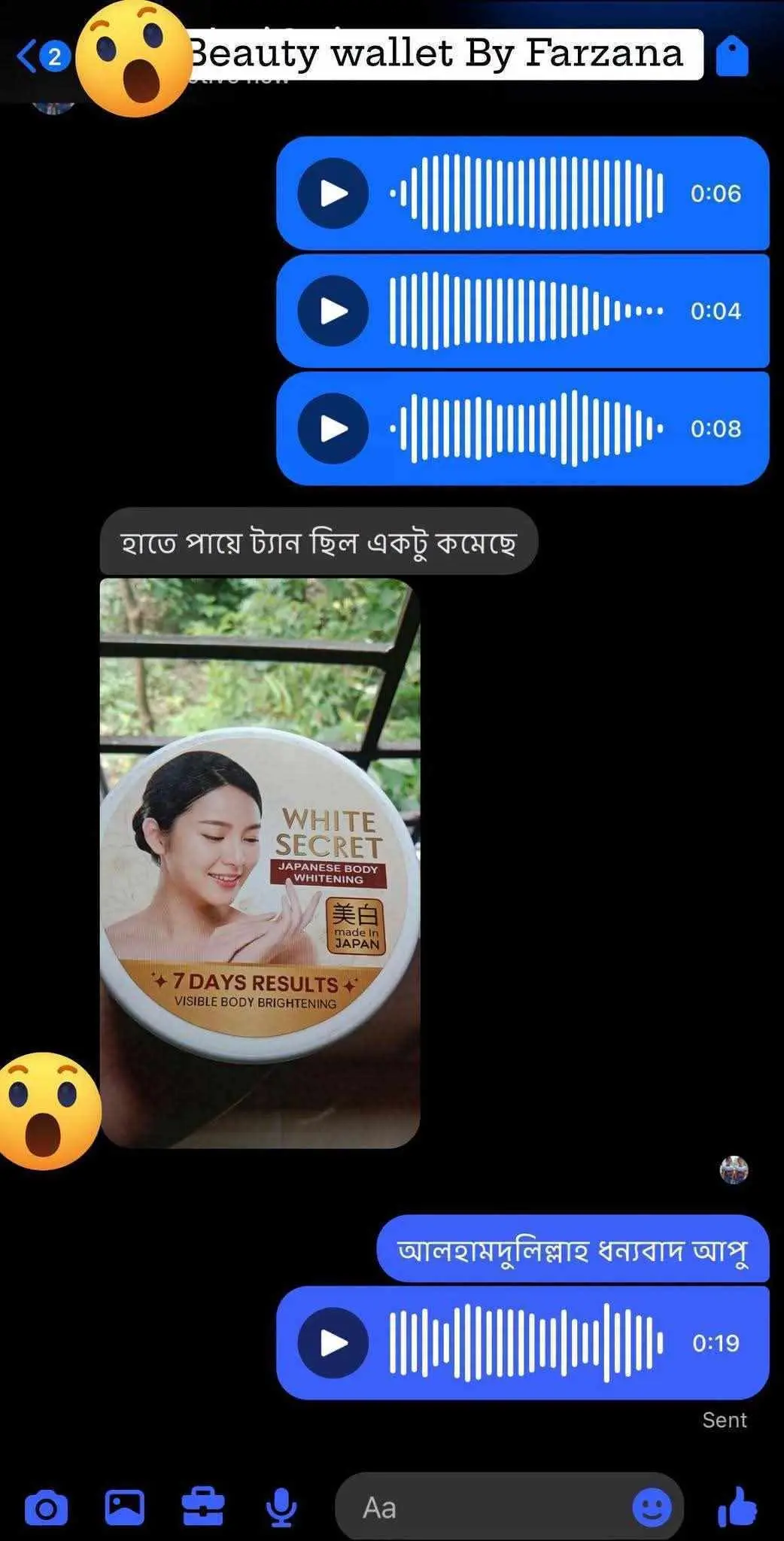Play the 0:06 voice message

coord(333,193)
